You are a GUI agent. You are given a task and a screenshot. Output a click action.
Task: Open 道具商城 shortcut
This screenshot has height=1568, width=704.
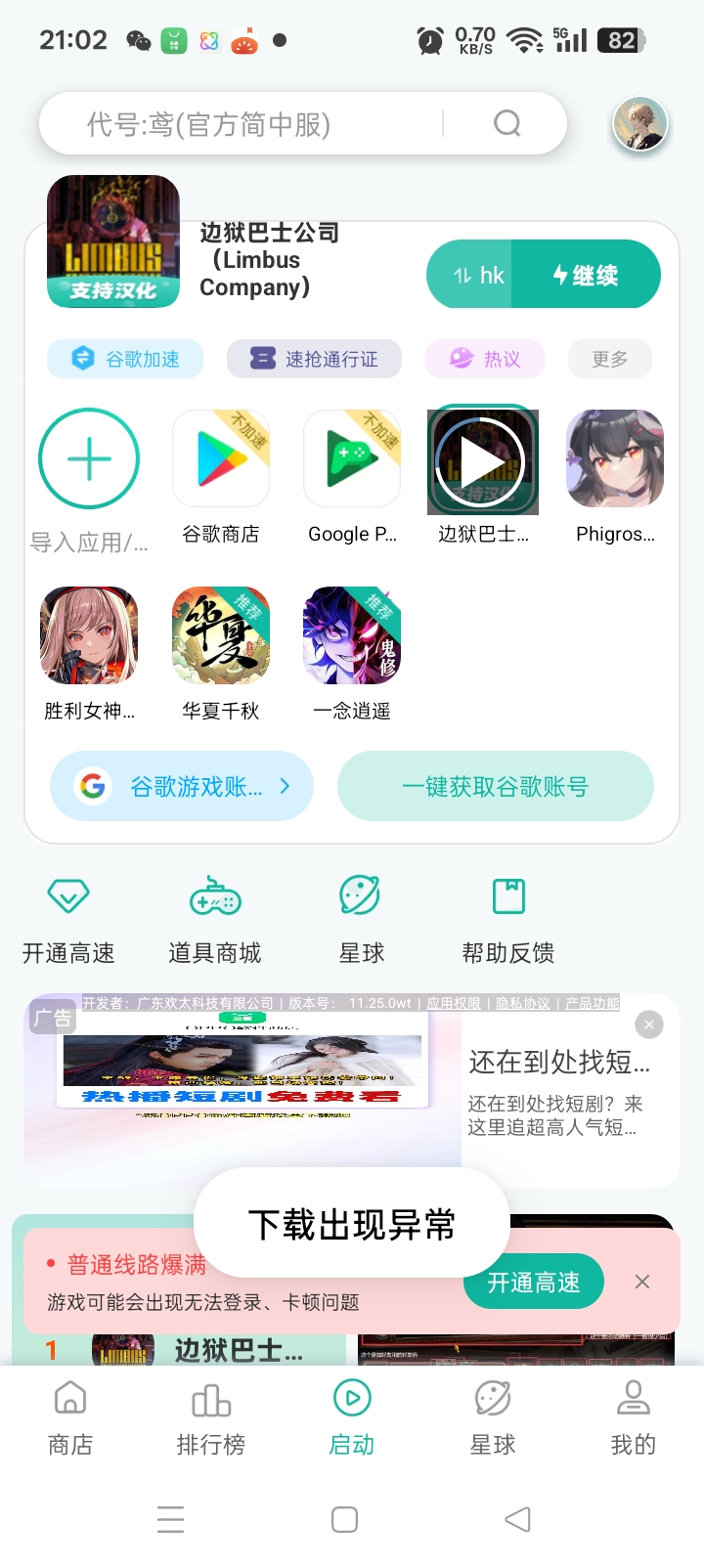click(215, 919)
